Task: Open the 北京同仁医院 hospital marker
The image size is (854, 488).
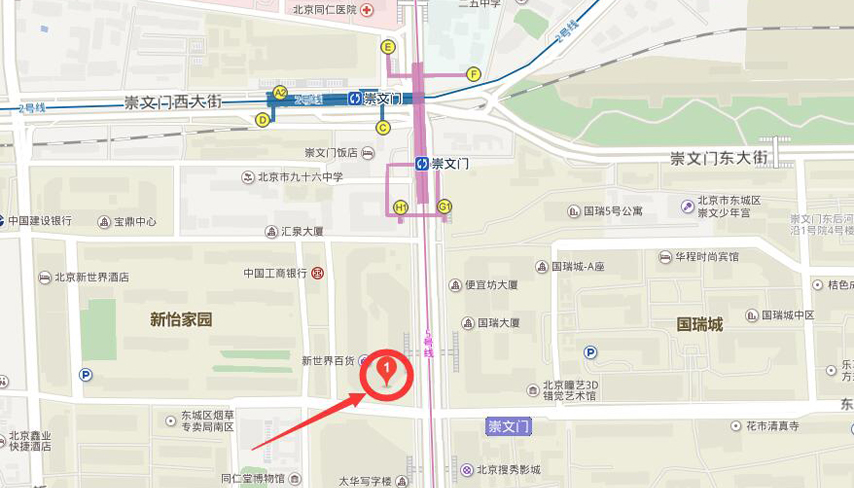Action: point(367,10)
